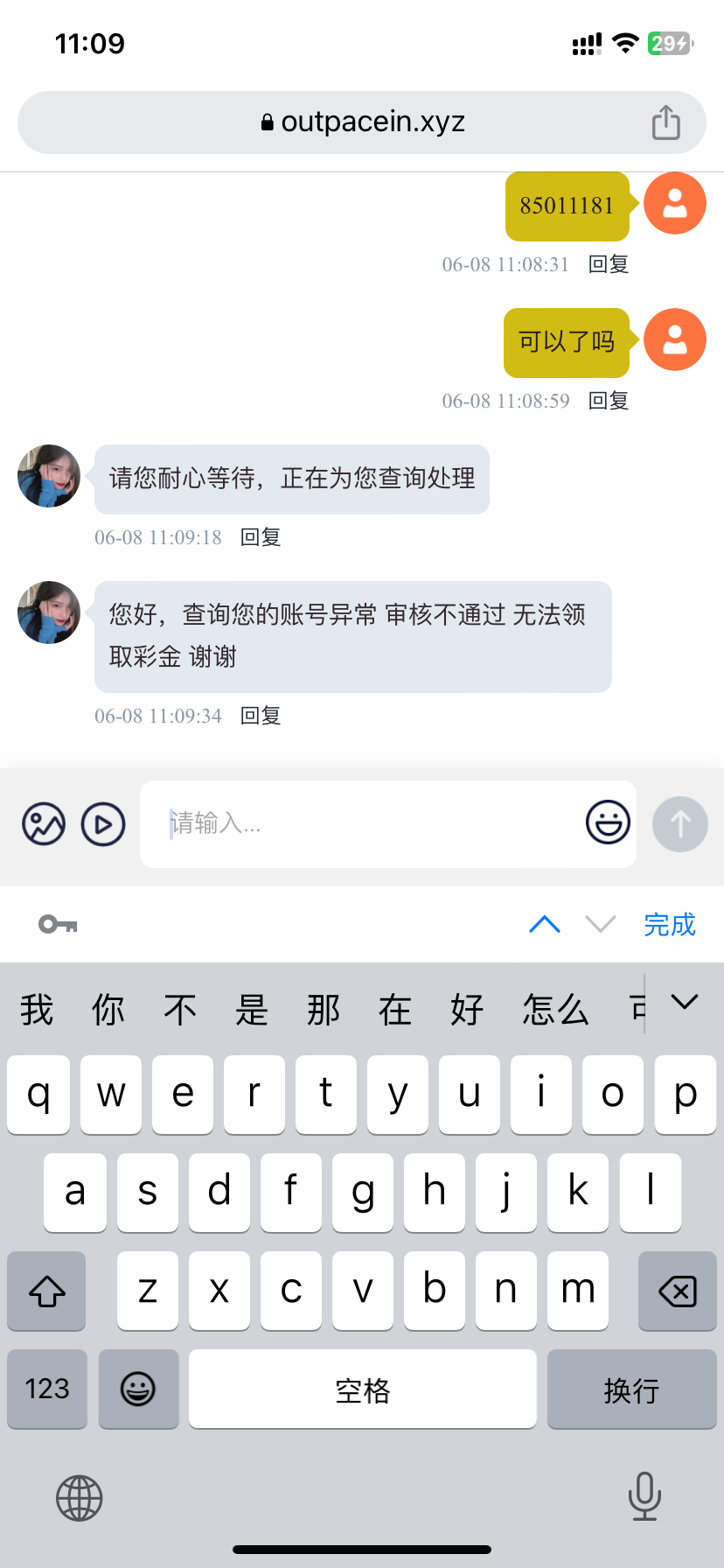
Task: Expand the keyboard candidate list
Action: (684, 1002)
